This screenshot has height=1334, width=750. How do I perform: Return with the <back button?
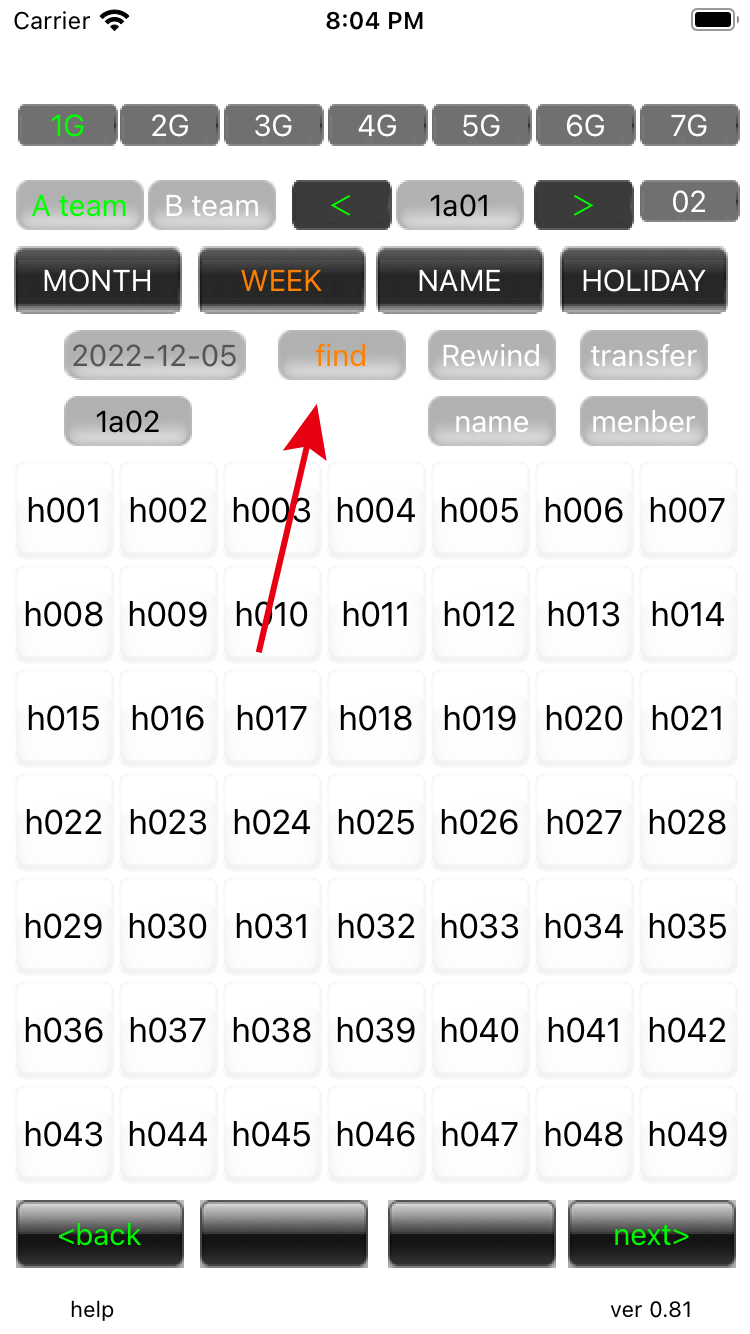tap(99, 1235)
